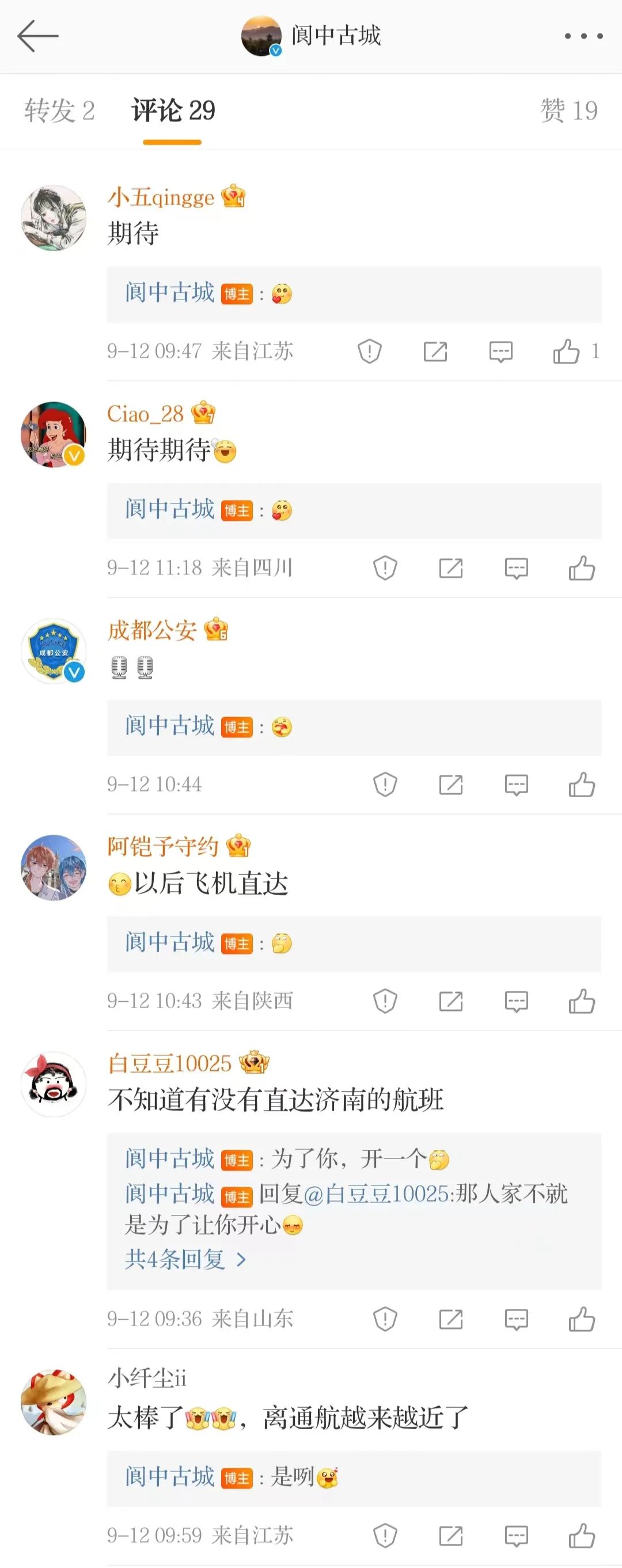Open the three-dot overflow menu

coord(583,36)
